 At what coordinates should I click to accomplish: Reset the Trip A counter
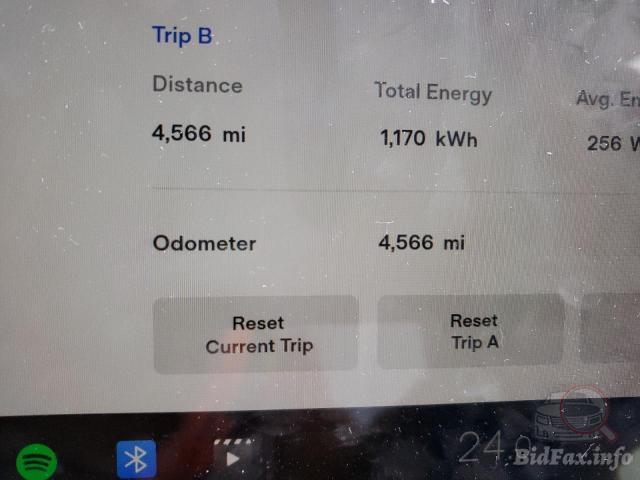pos(472,332)
